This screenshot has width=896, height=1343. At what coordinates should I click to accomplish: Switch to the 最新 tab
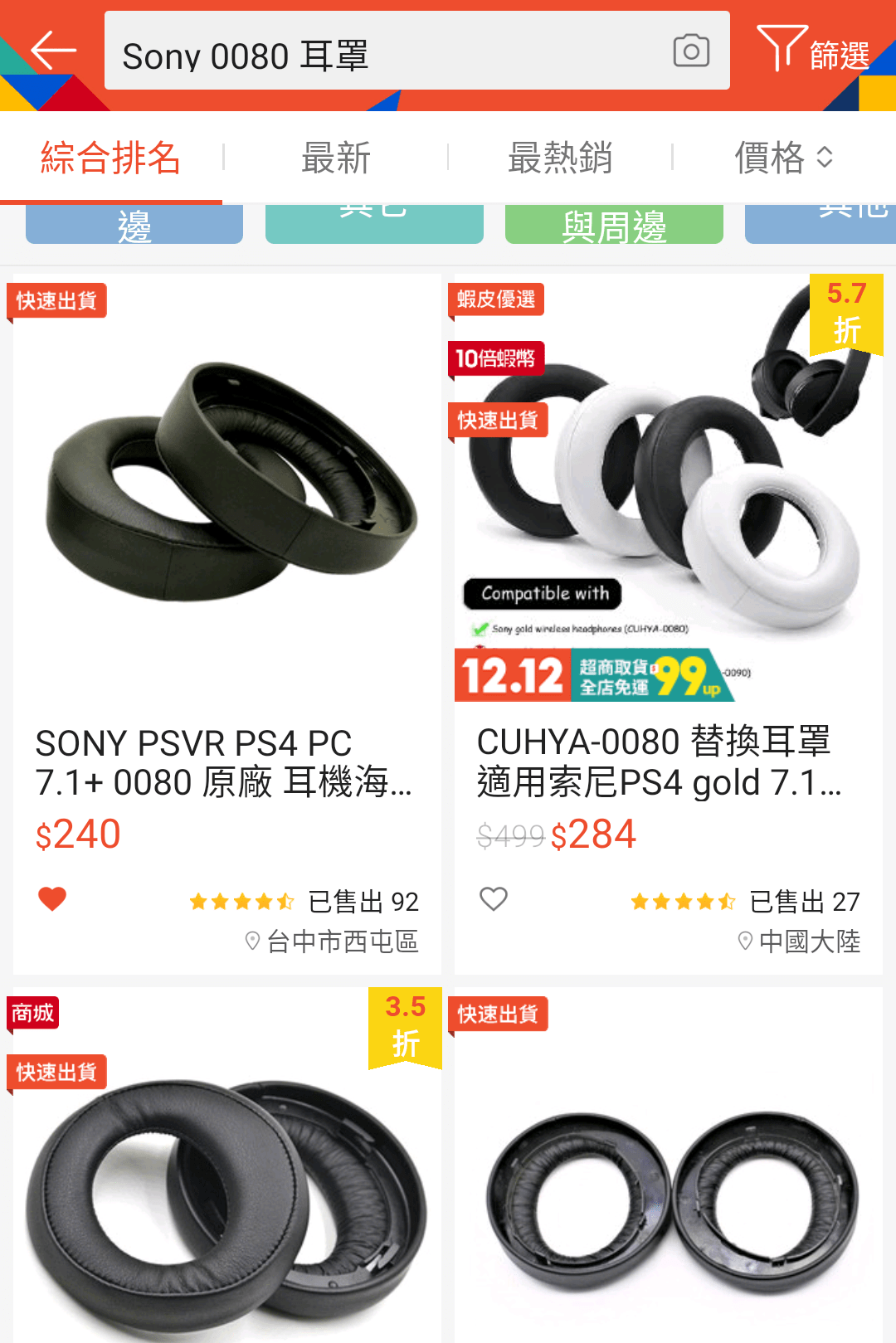[335, 158]
